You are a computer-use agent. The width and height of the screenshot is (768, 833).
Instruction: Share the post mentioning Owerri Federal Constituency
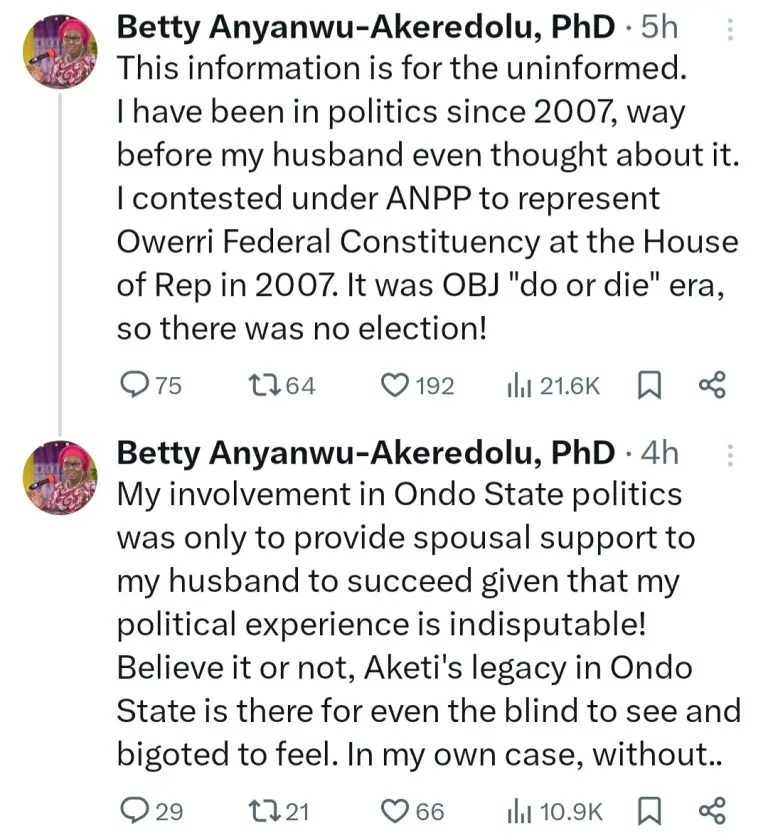click(711, 385)
